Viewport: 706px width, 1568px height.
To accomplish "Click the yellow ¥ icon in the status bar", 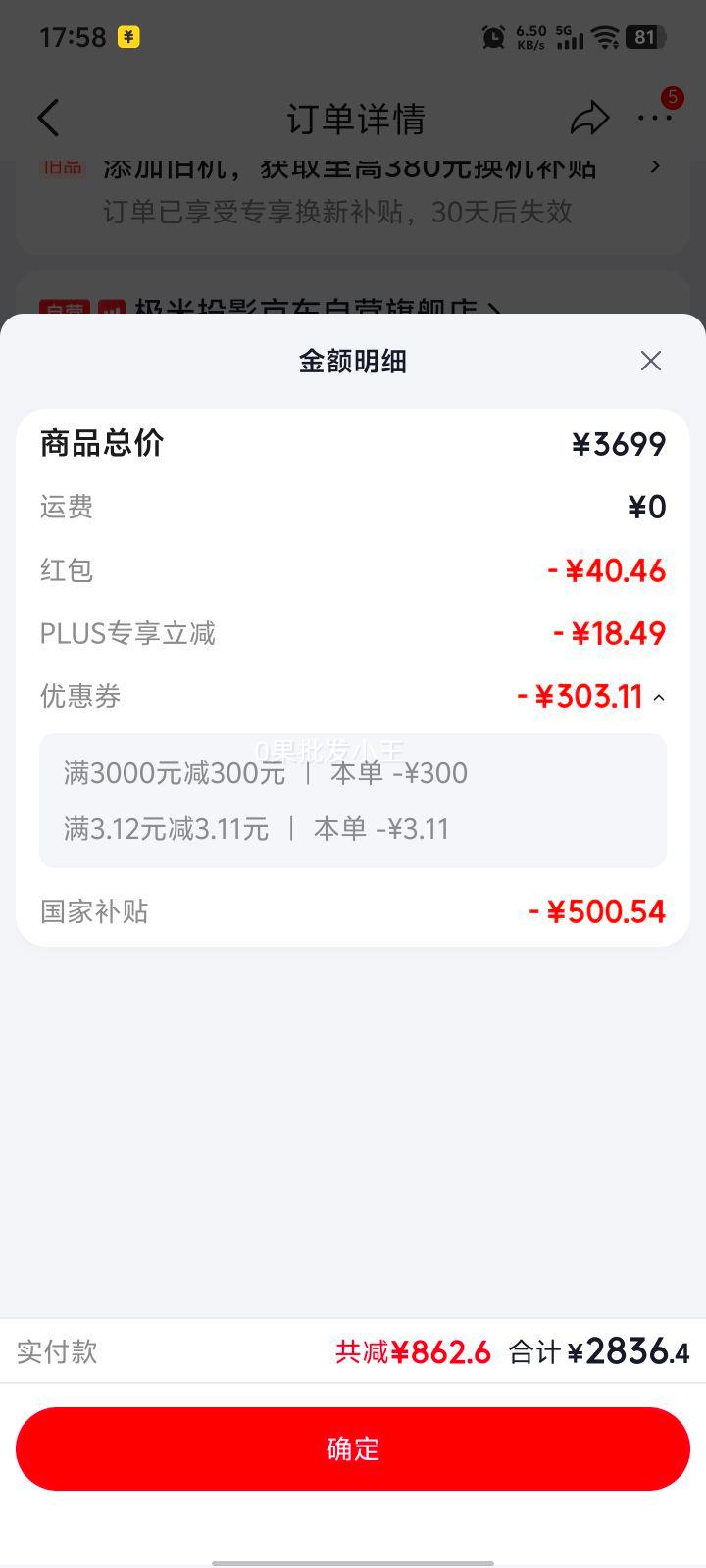I will 127,38.
